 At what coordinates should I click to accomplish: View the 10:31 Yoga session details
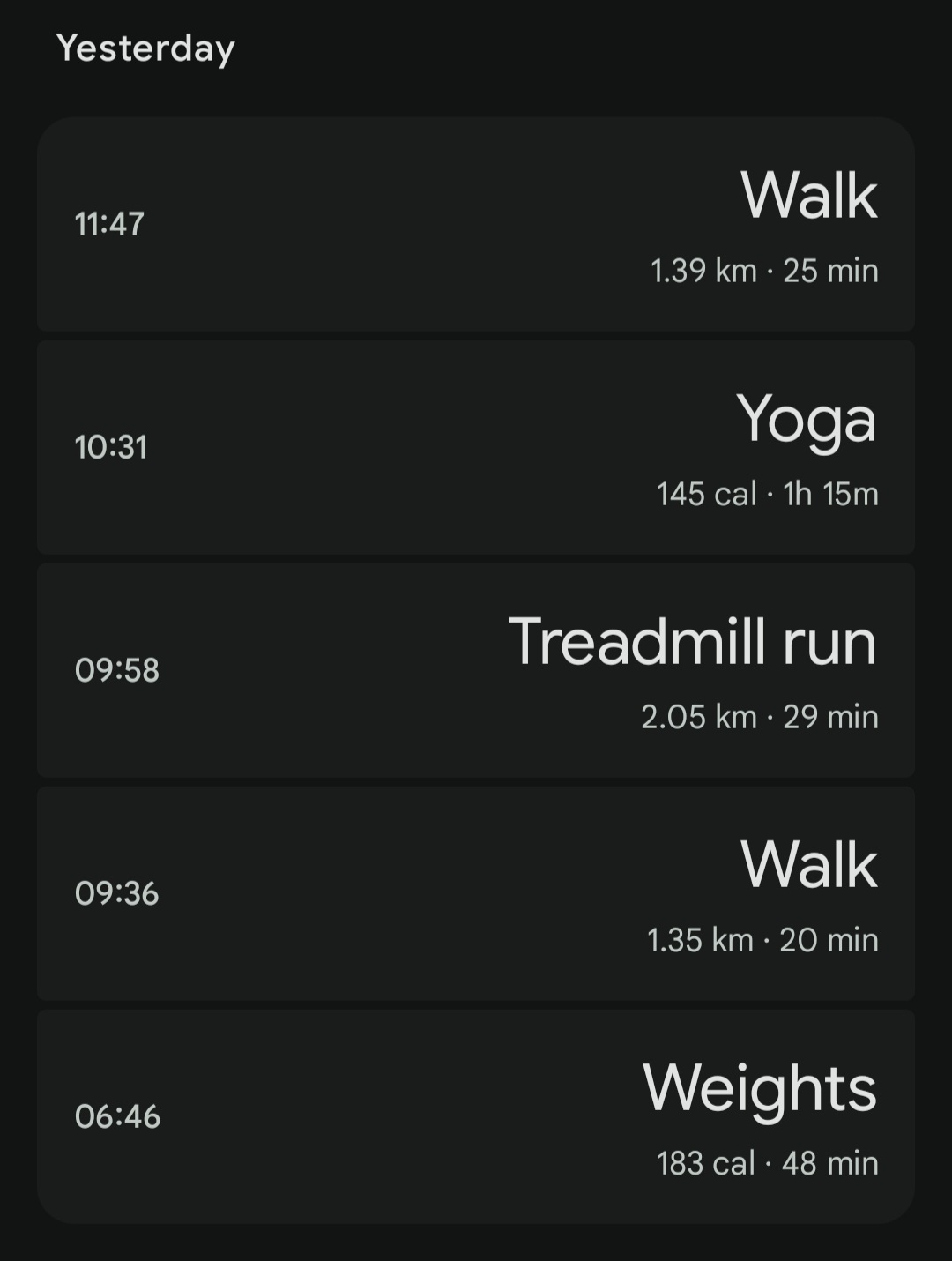point(476,447)
